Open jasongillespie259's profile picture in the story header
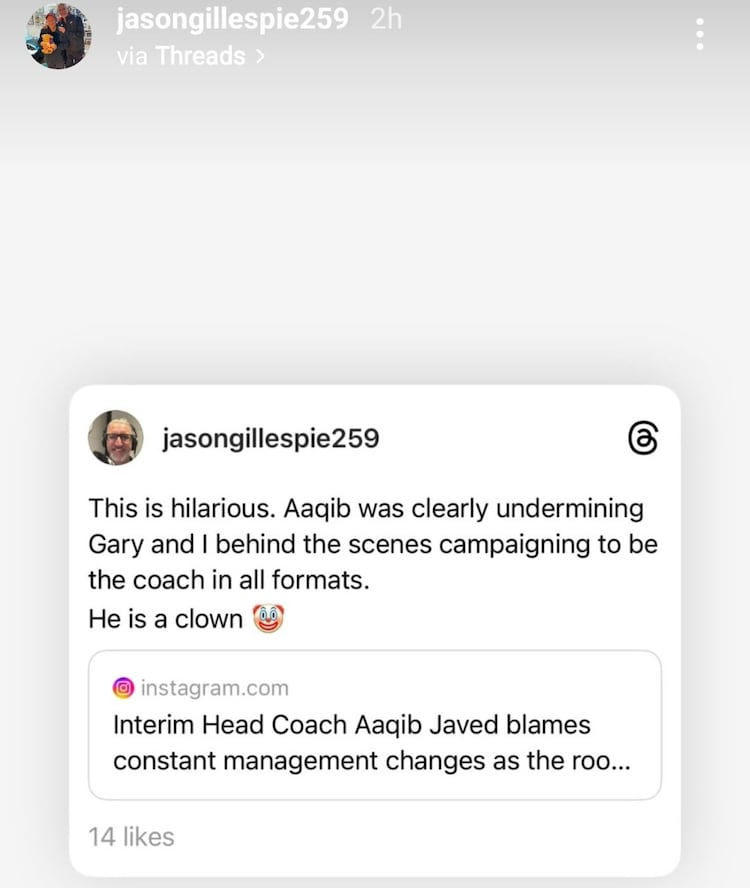 (x=59, y=36)
